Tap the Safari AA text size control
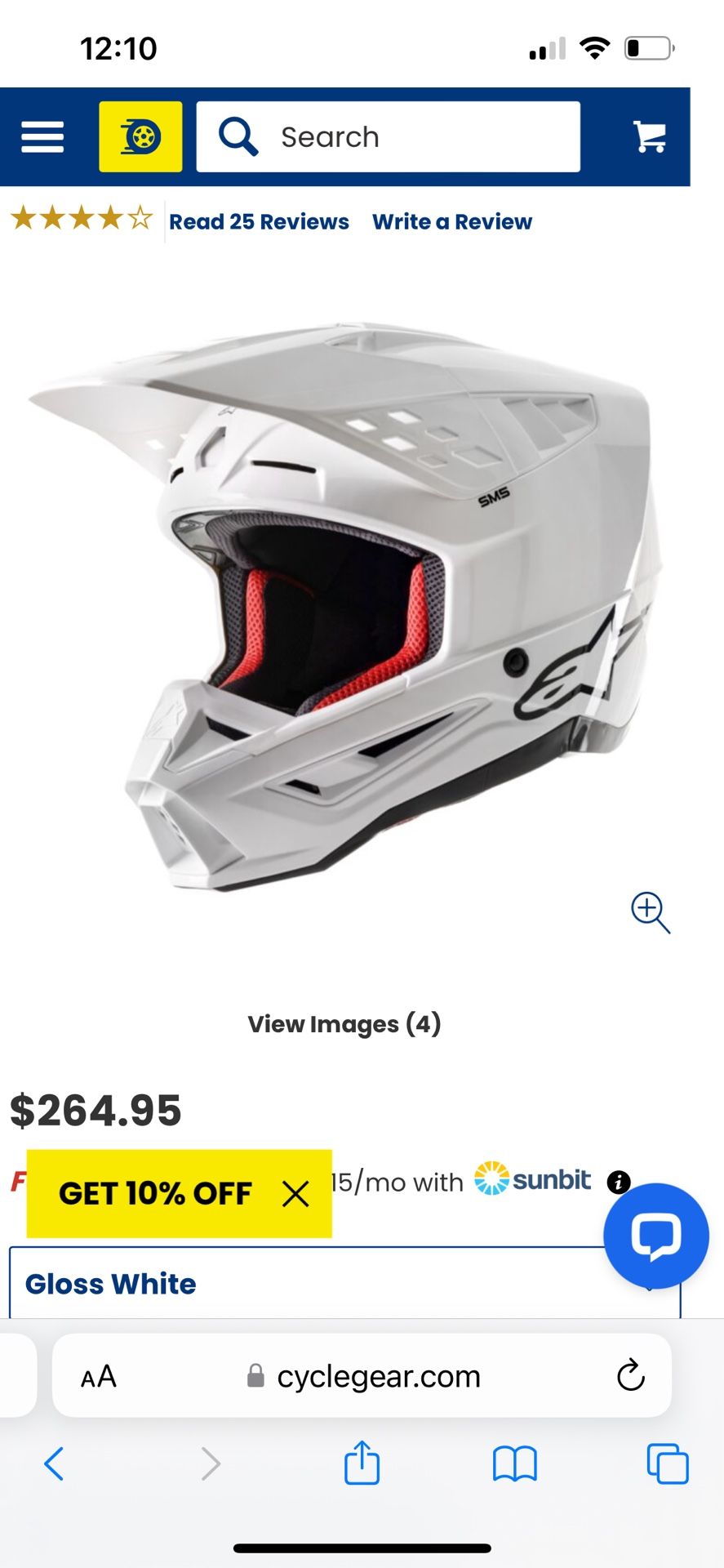Screen dimensions: 724x1568 pyautogui.click(x=98, y=1376)
